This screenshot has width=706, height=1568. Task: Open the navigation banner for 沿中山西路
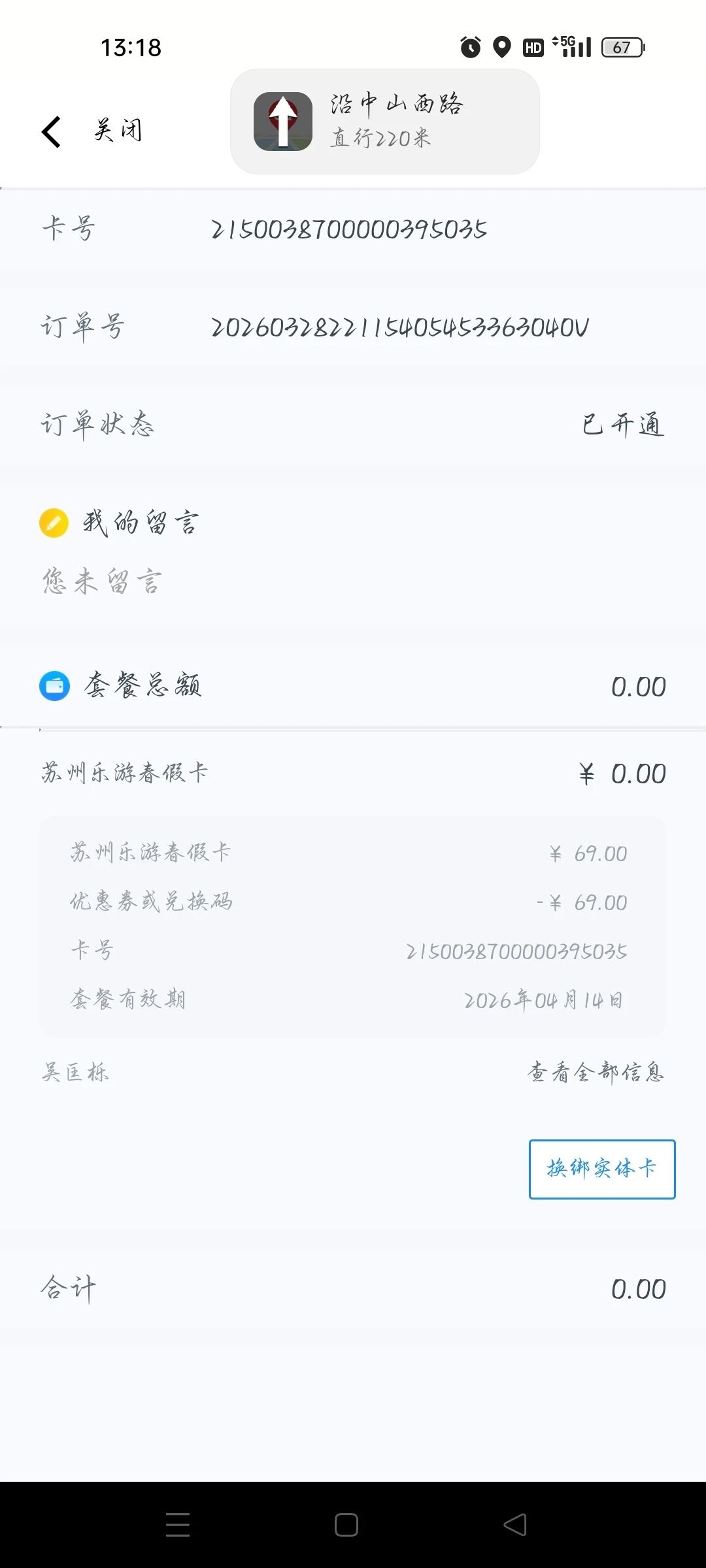(384, 122)
